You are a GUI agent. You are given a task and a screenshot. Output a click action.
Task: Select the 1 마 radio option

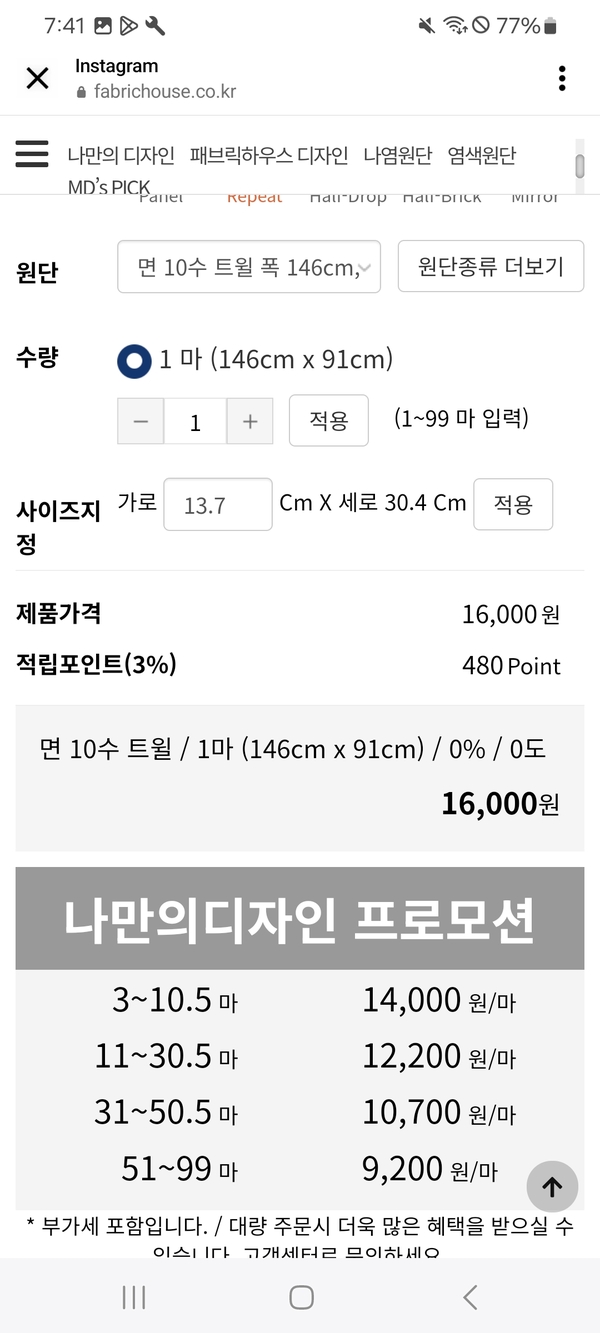tap(134, 360)
